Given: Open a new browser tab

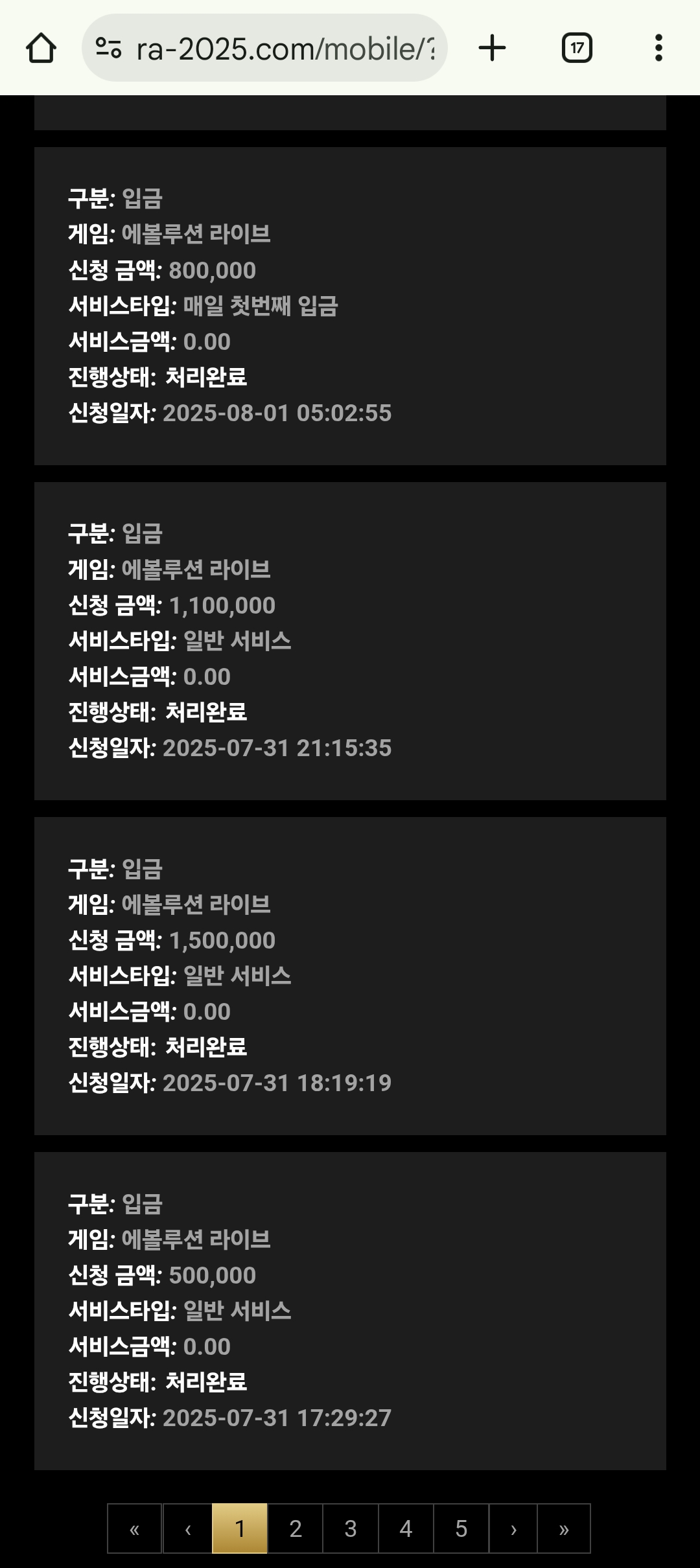Looking at the screenshot, I should [492, 48].
